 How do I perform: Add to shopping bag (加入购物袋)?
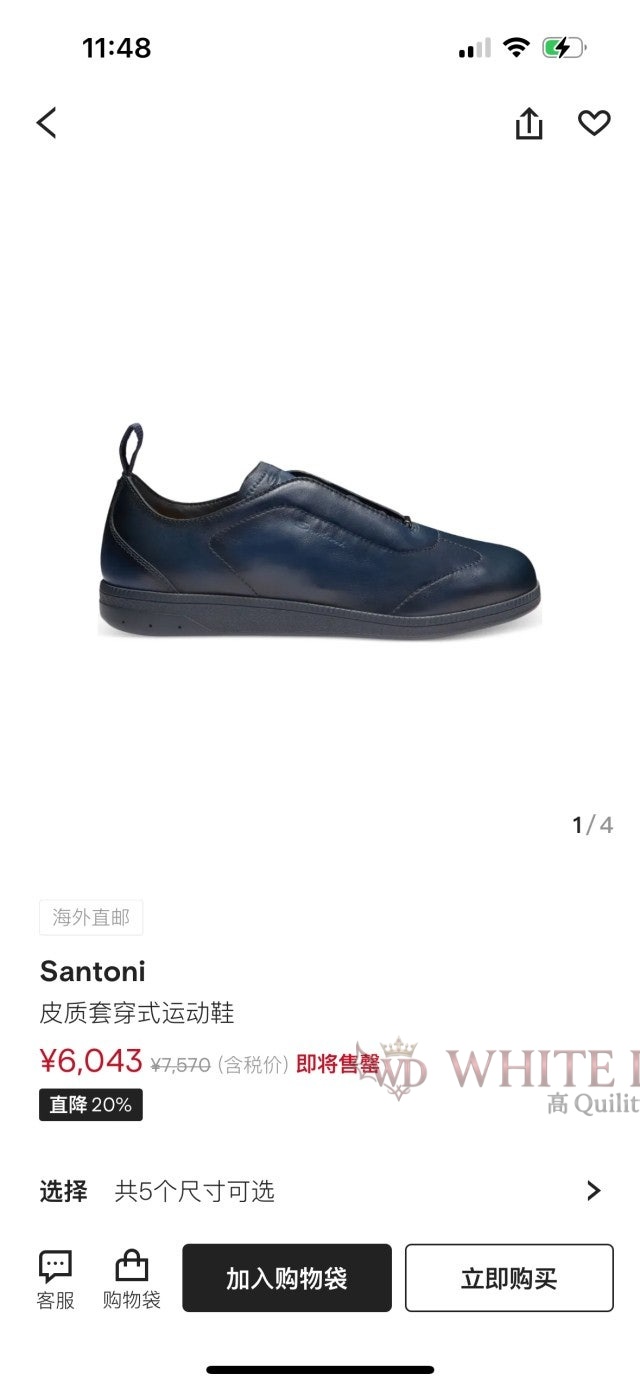point(287,1278)
